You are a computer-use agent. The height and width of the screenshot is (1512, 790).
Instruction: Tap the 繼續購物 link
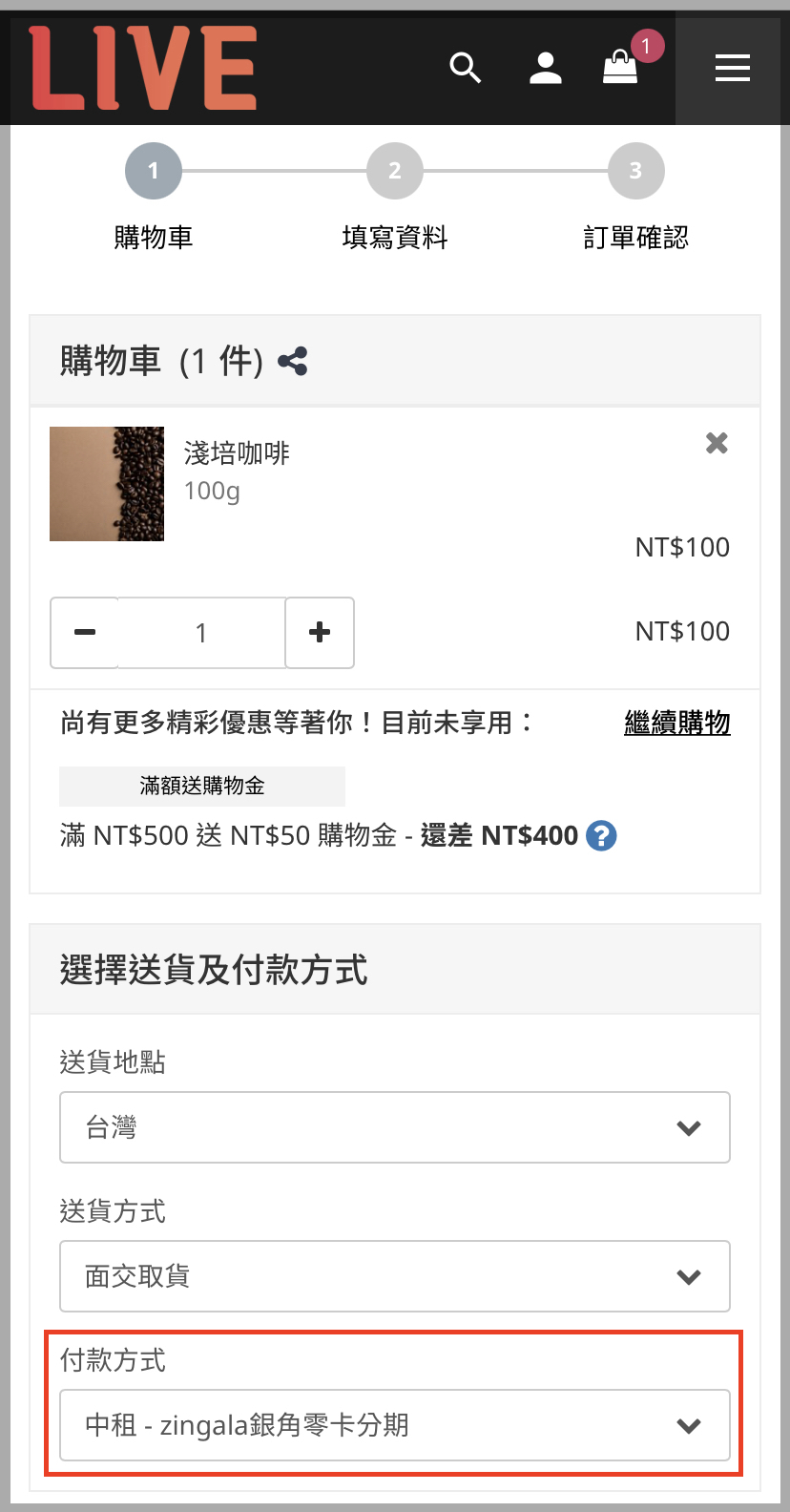click(x=676, y=723)
